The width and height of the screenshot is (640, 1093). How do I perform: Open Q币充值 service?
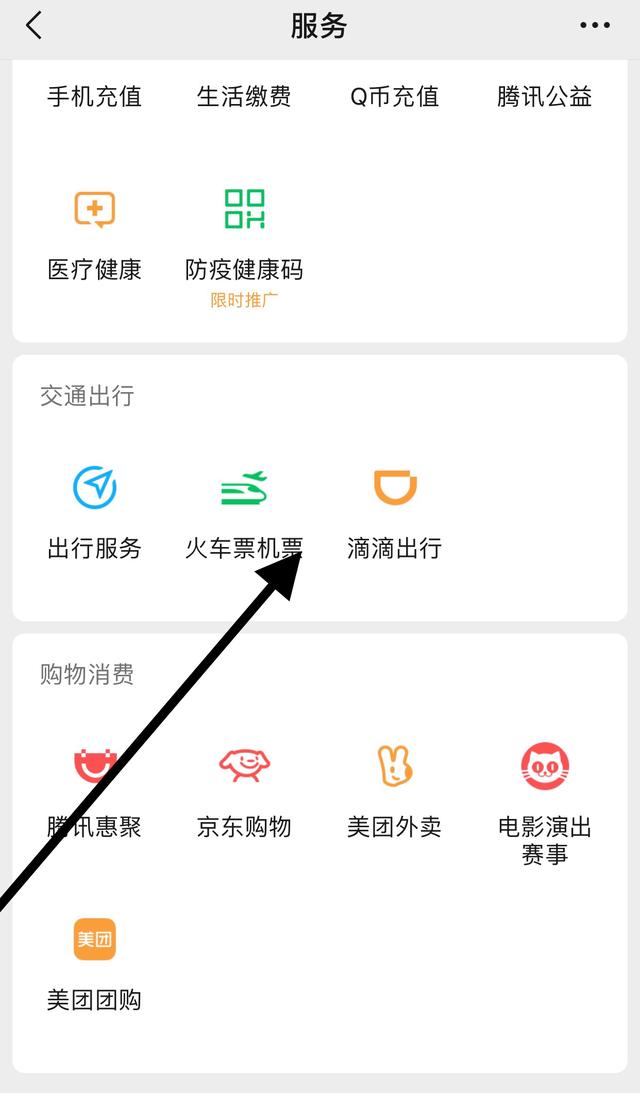(x=395, y=96)
